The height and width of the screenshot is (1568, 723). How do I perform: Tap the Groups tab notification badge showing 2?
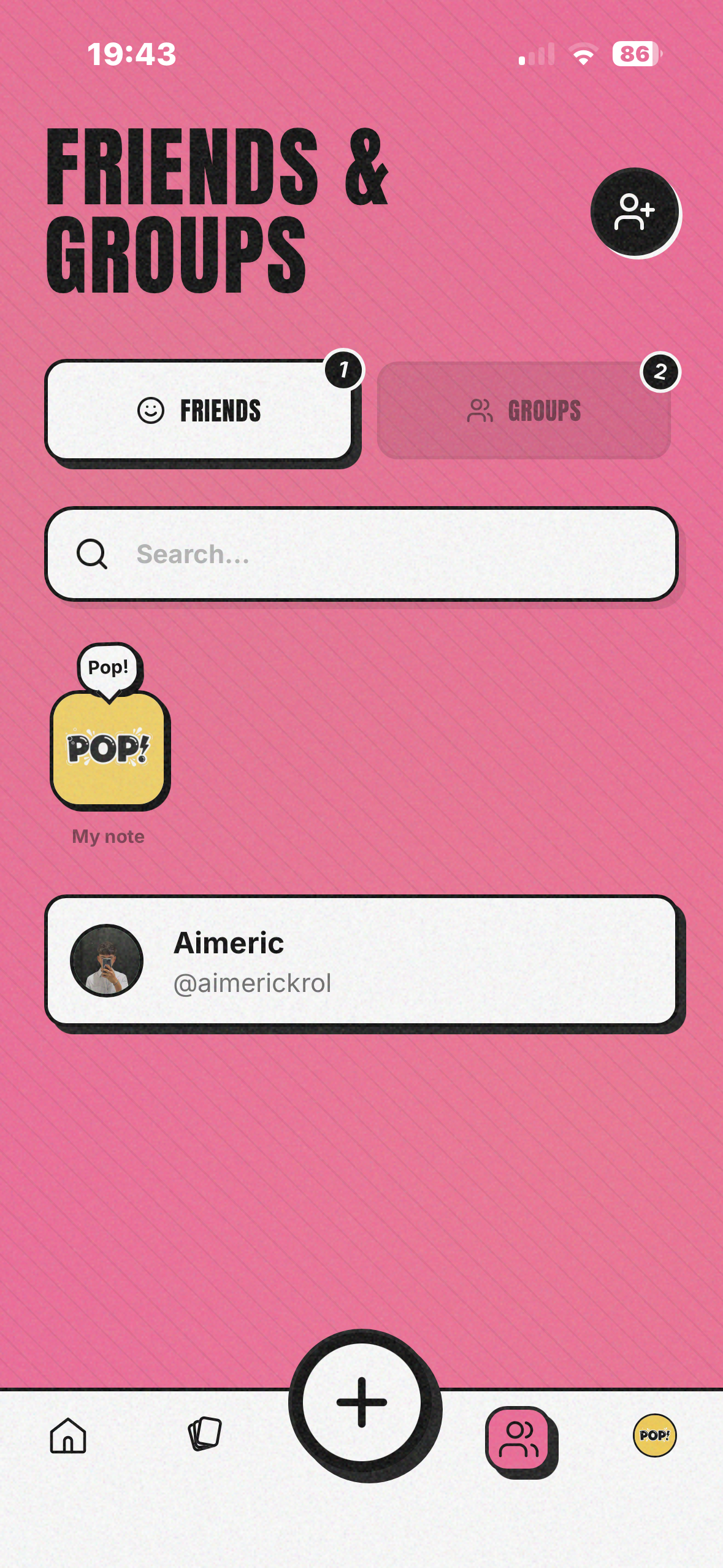pos(660,372)
